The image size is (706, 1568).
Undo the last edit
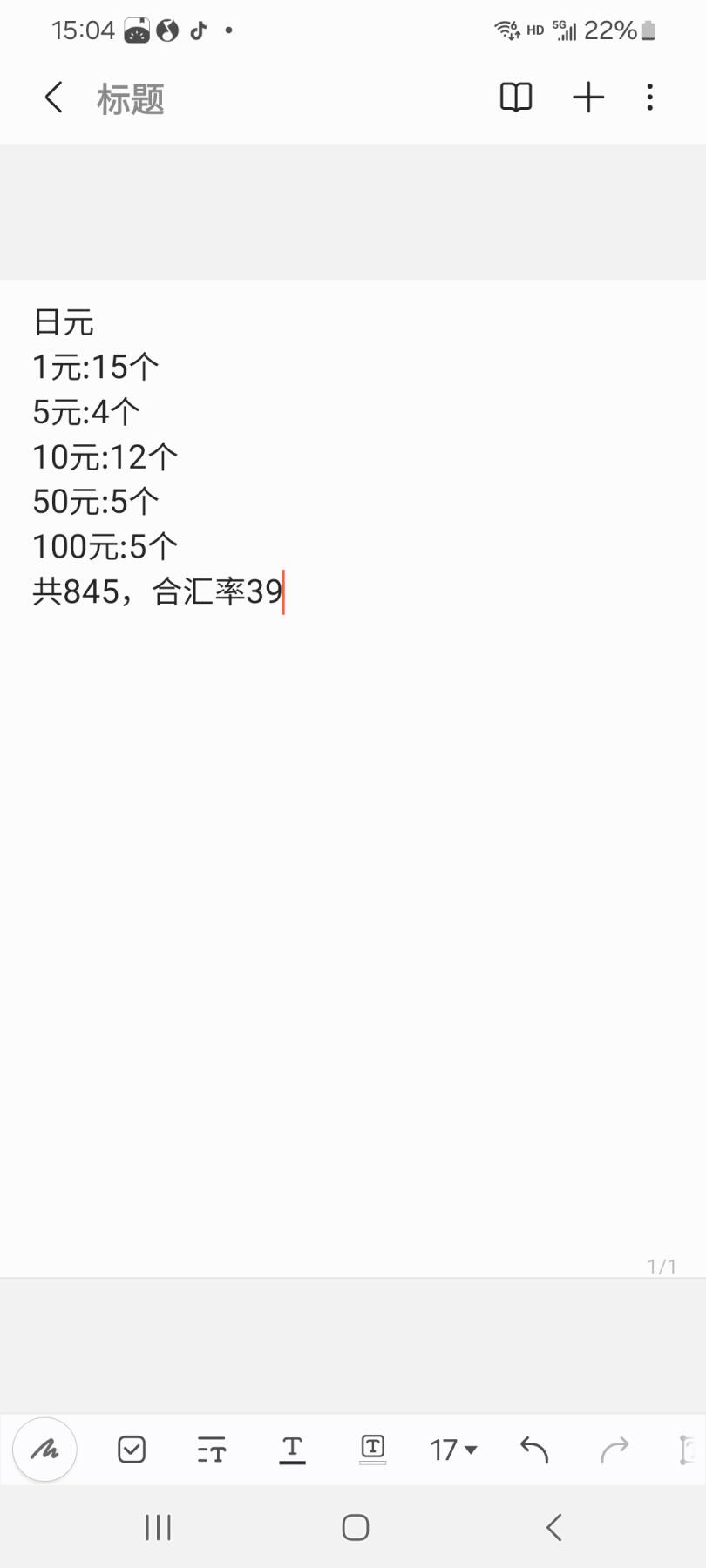tap(533, 1450)
